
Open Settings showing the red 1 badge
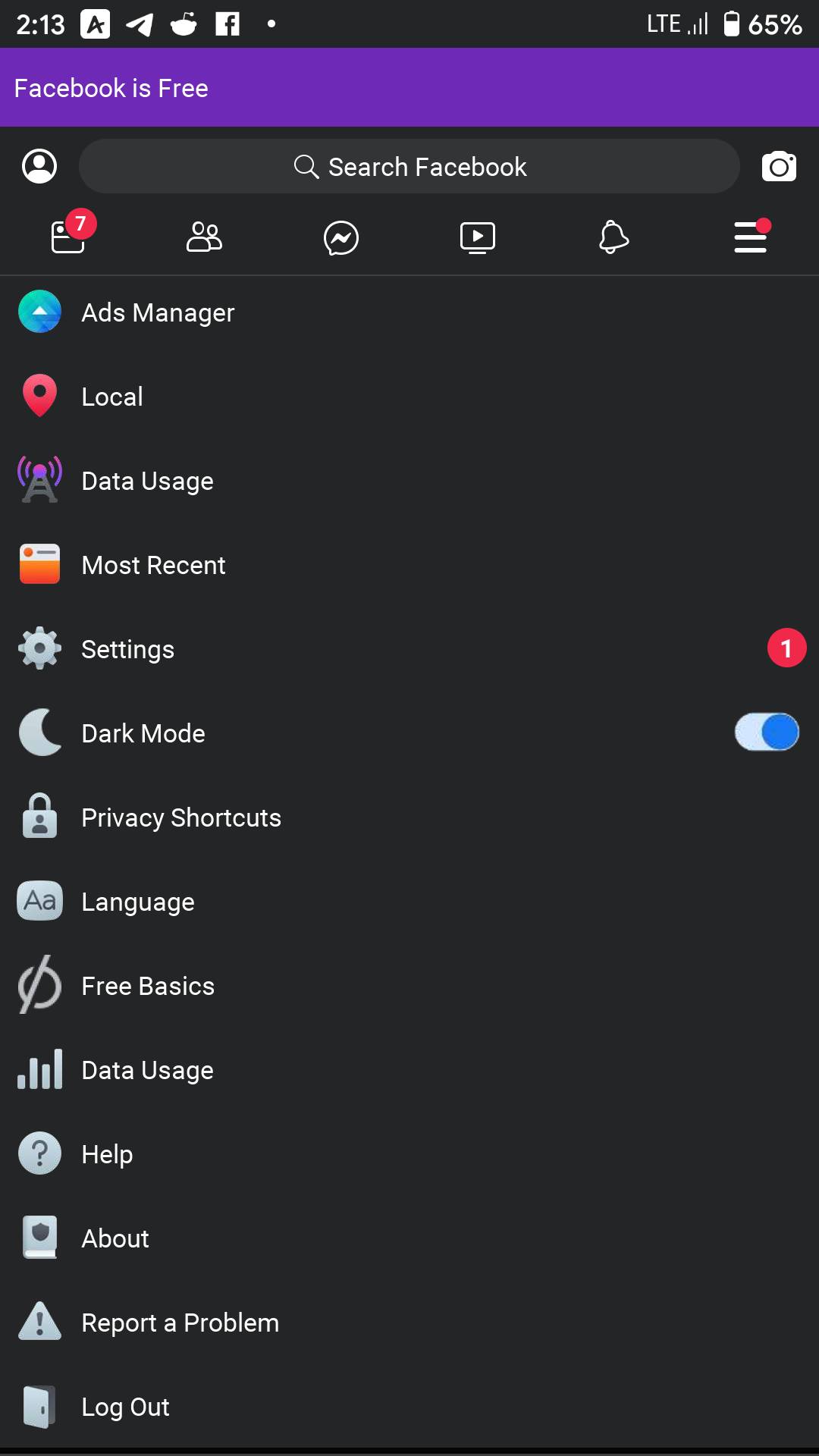[x=127, y=648]
